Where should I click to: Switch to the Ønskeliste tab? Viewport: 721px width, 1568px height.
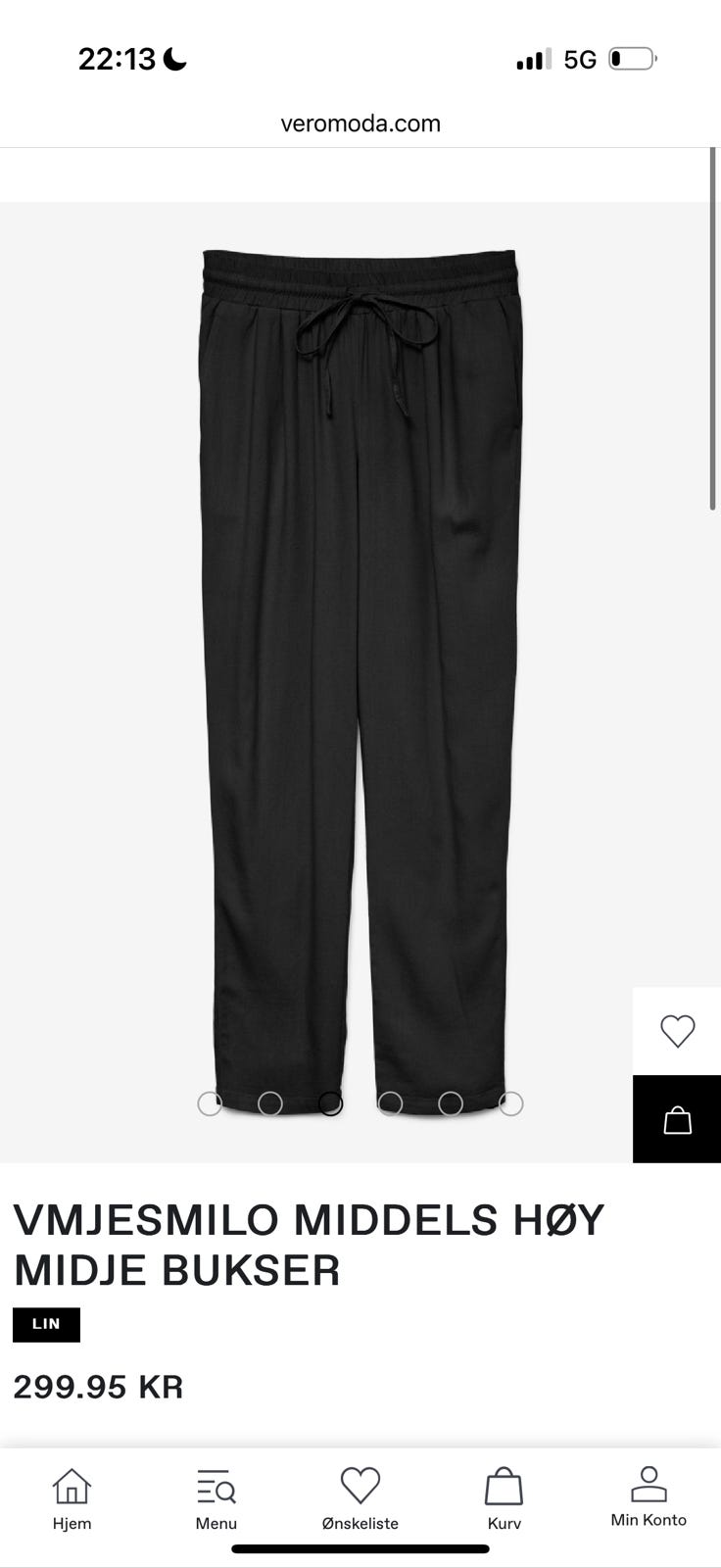click(x=360, y=1499)
